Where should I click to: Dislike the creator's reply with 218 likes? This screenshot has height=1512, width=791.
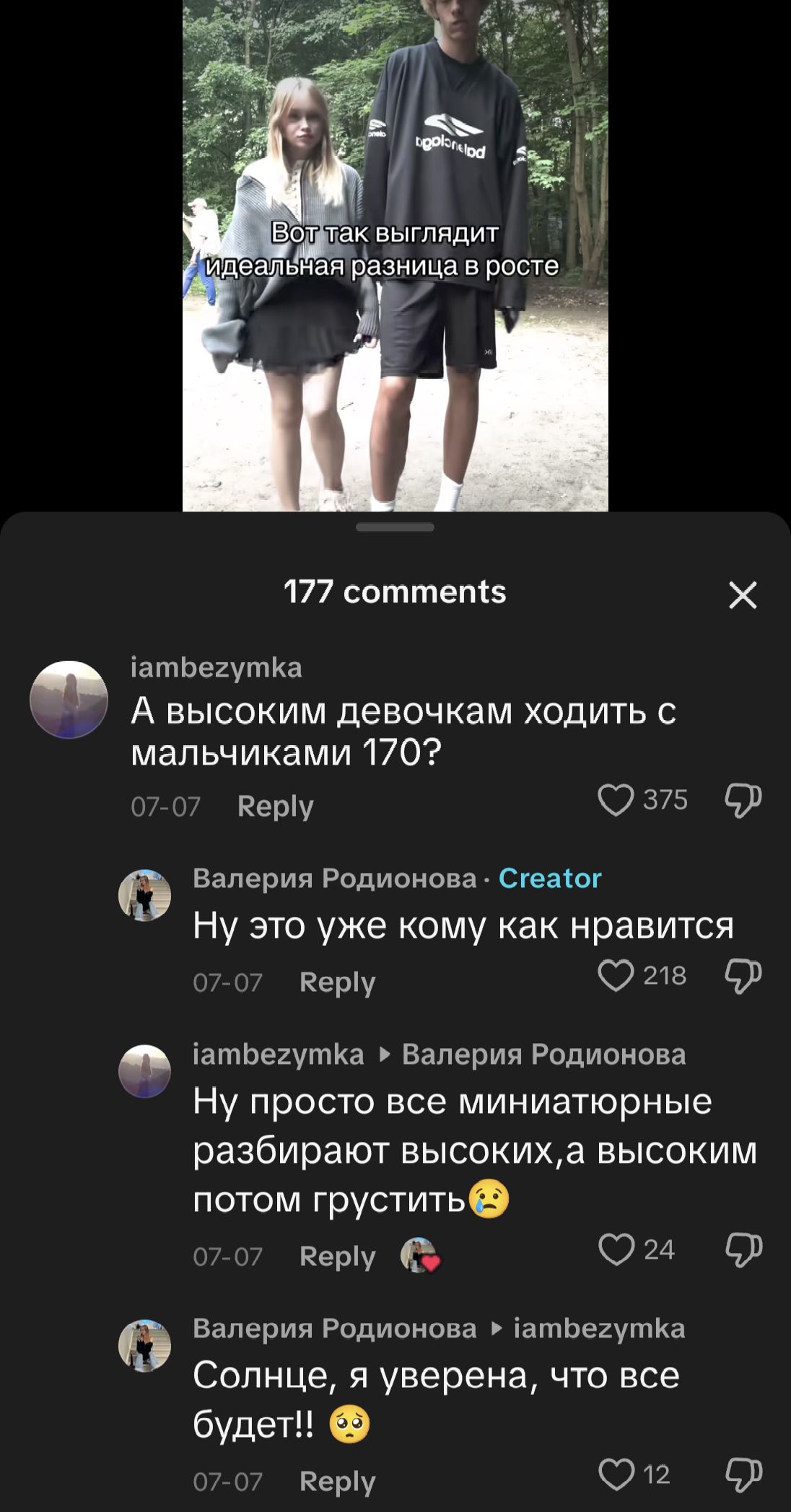pos(743,976)
